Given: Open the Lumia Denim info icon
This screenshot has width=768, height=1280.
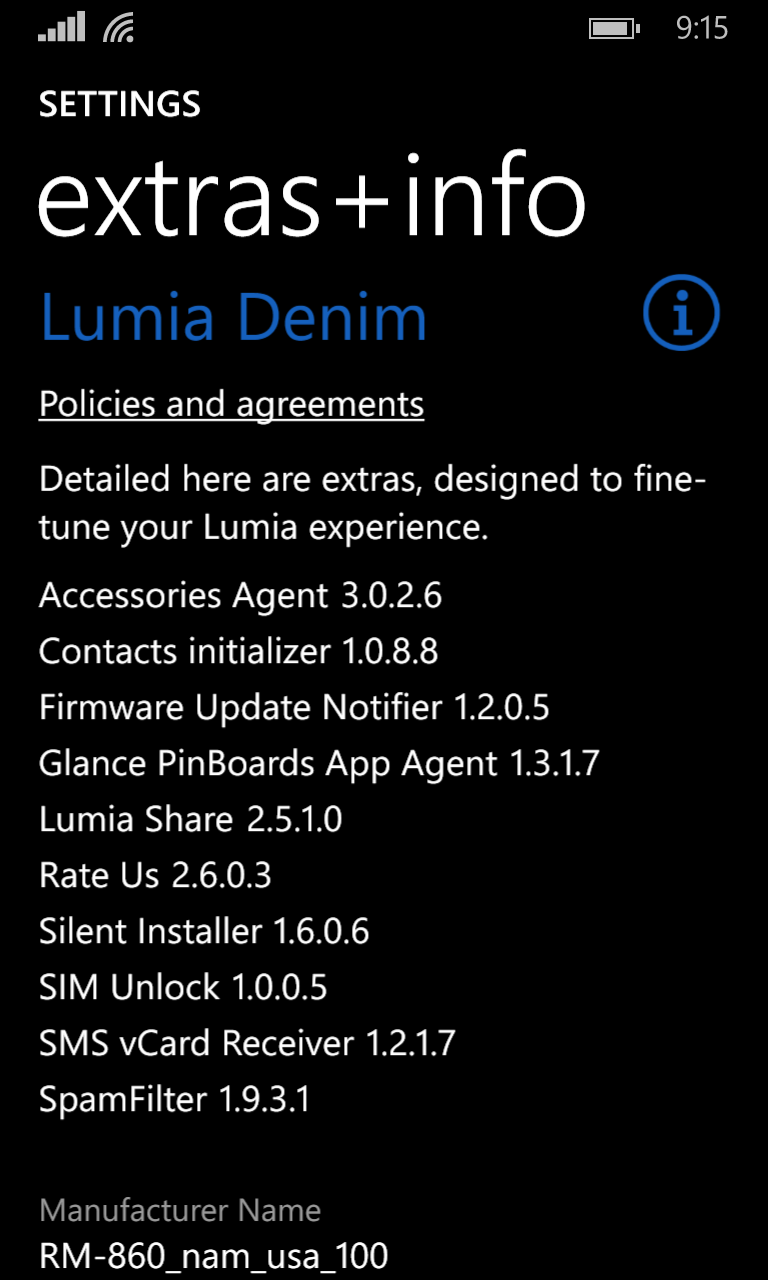Looking at the screenshot, I should 681,315.
